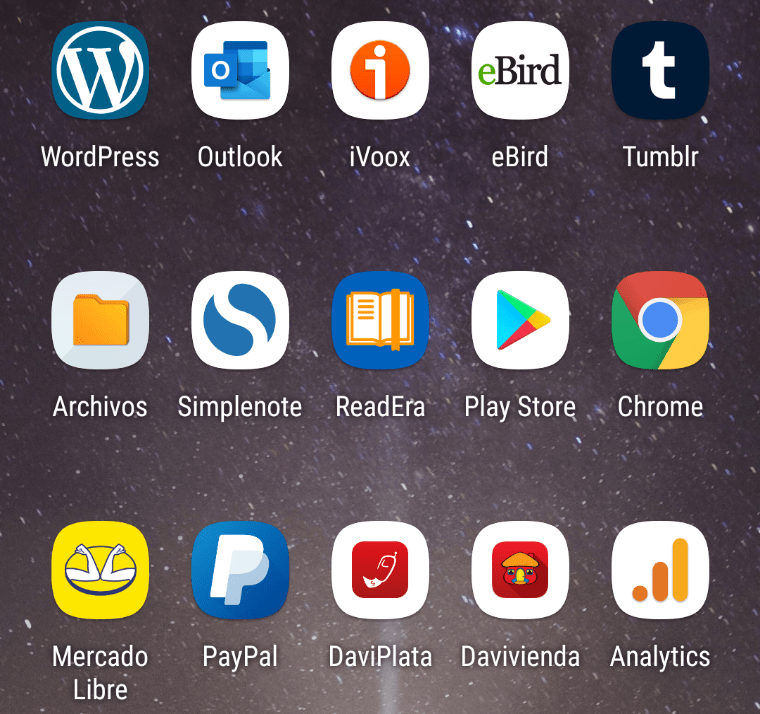Open Google Analytics
Screen dimensions: 760x714
(x=660, y=571)
